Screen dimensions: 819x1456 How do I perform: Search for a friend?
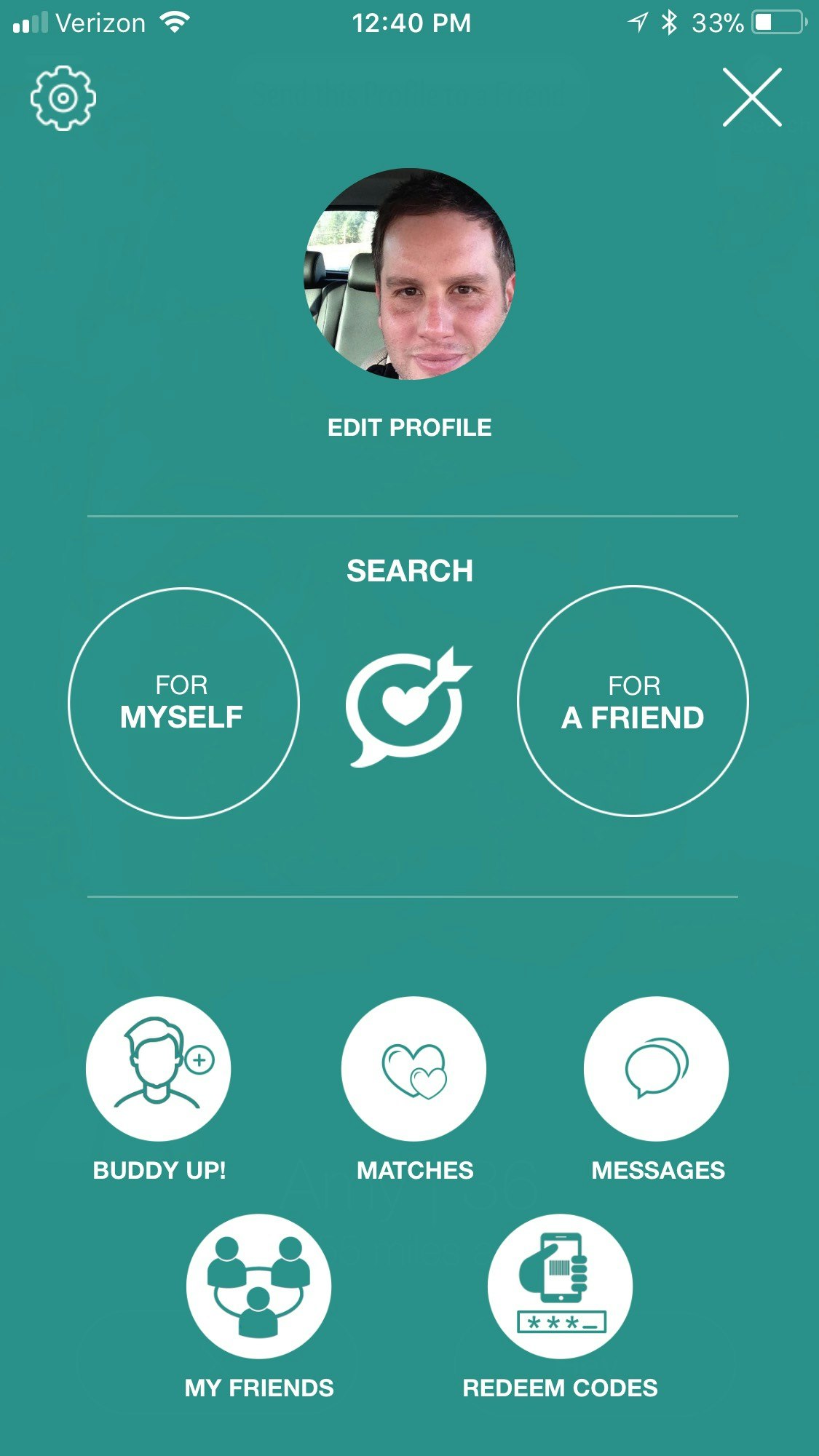point(633,701)
